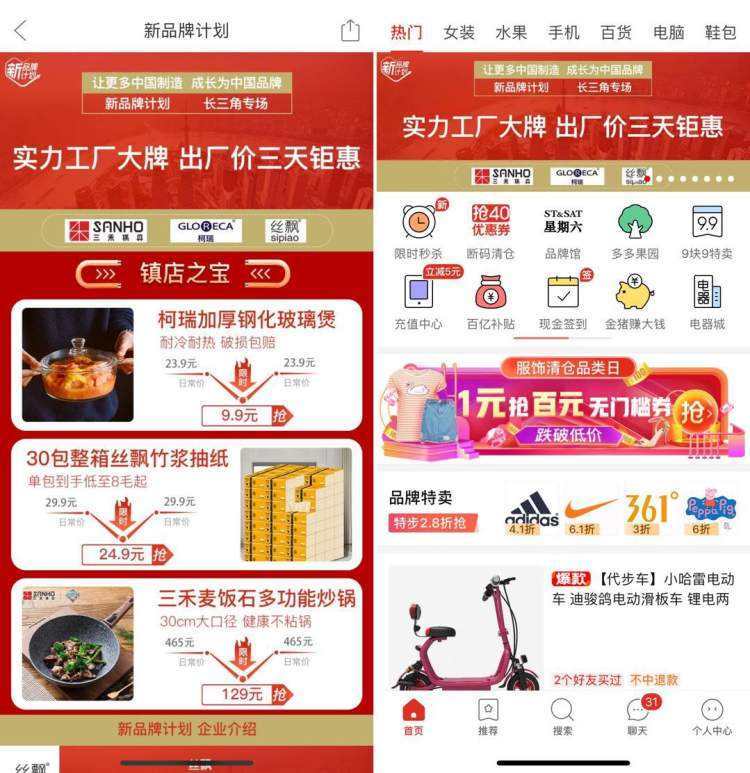
Task: Tap 现金签到 to check in for cash
Action: (x=563, y=302)
